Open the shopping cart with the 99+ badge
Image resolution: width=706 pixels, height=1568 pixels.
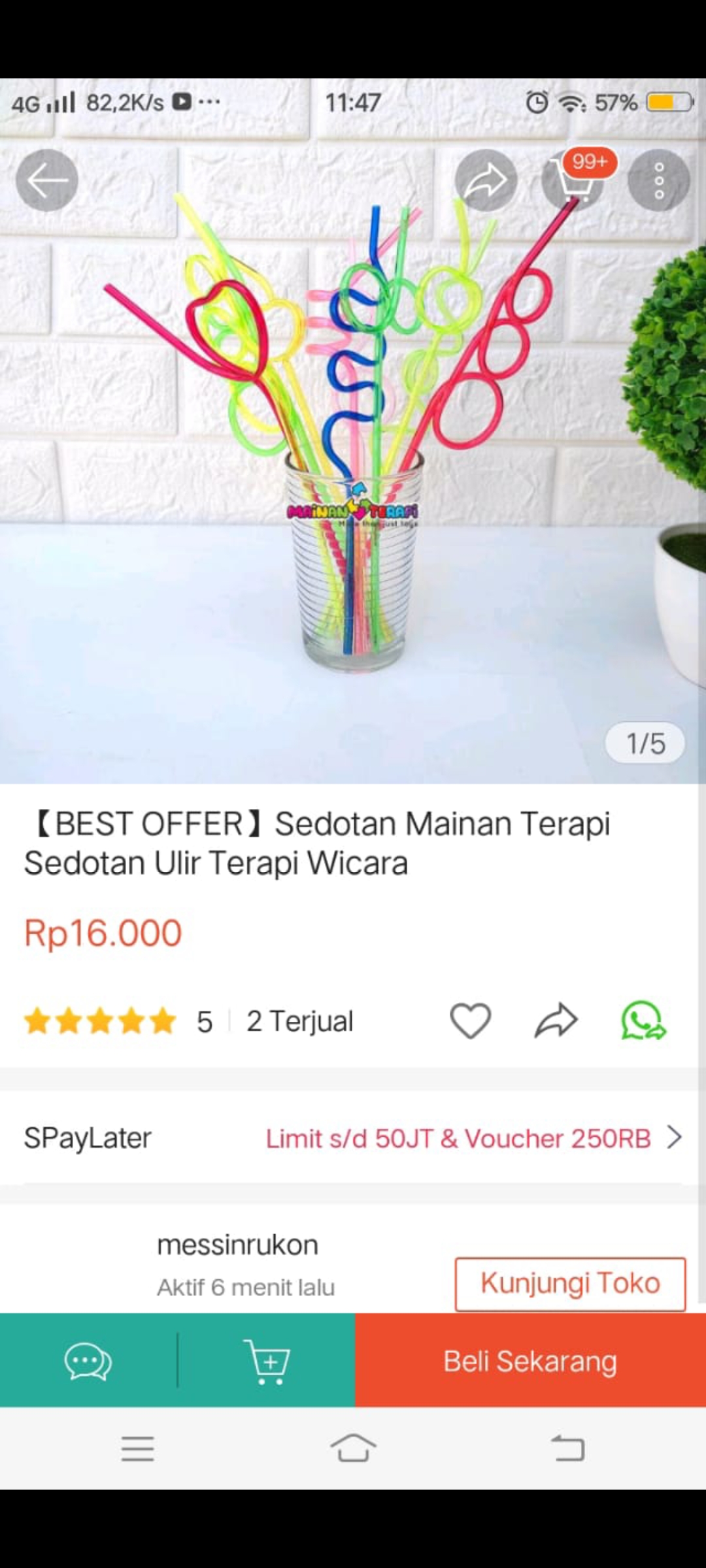tap(573, 181)
